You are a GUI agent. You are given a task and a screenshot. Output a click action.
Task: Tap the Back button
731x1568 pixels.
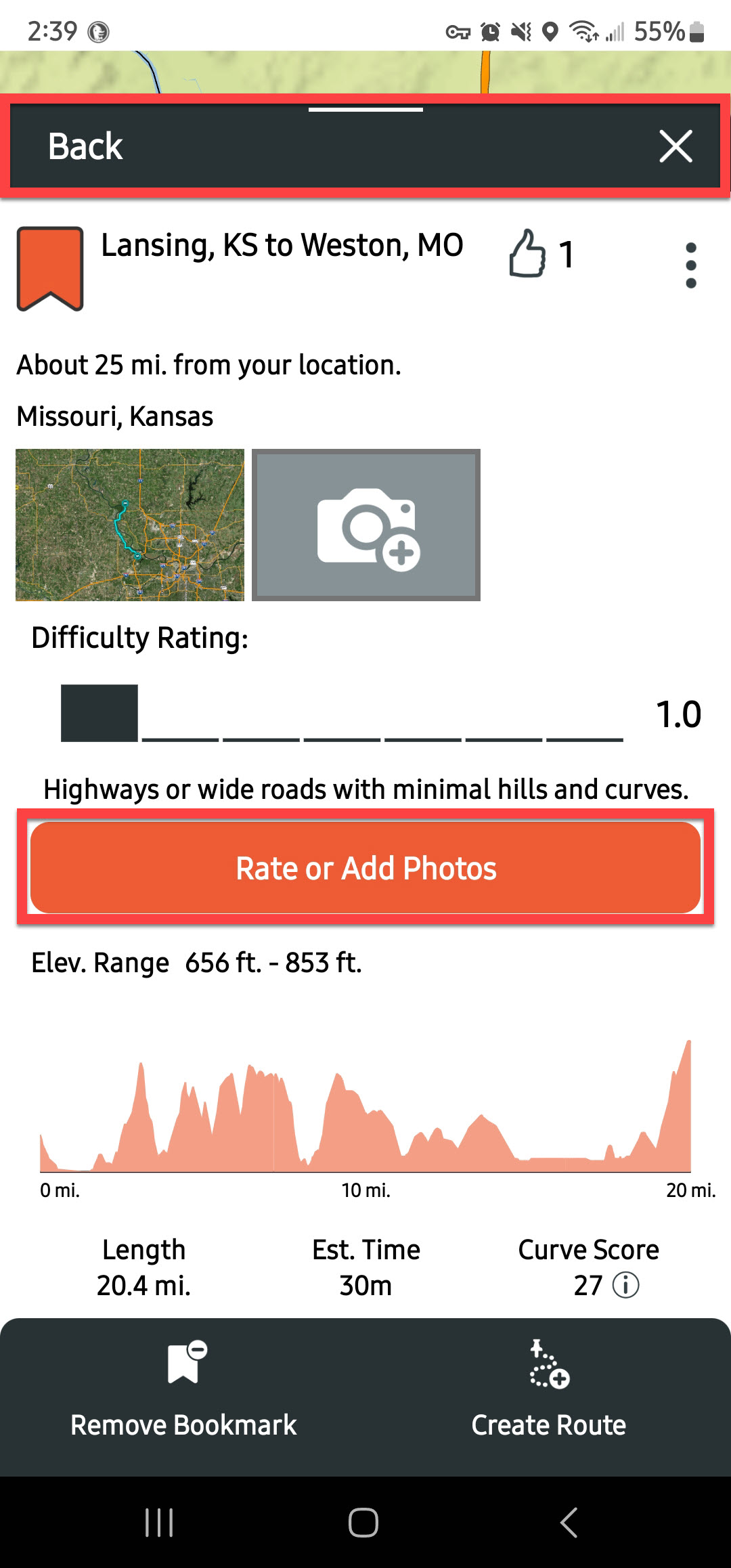(x=85, y=146)
